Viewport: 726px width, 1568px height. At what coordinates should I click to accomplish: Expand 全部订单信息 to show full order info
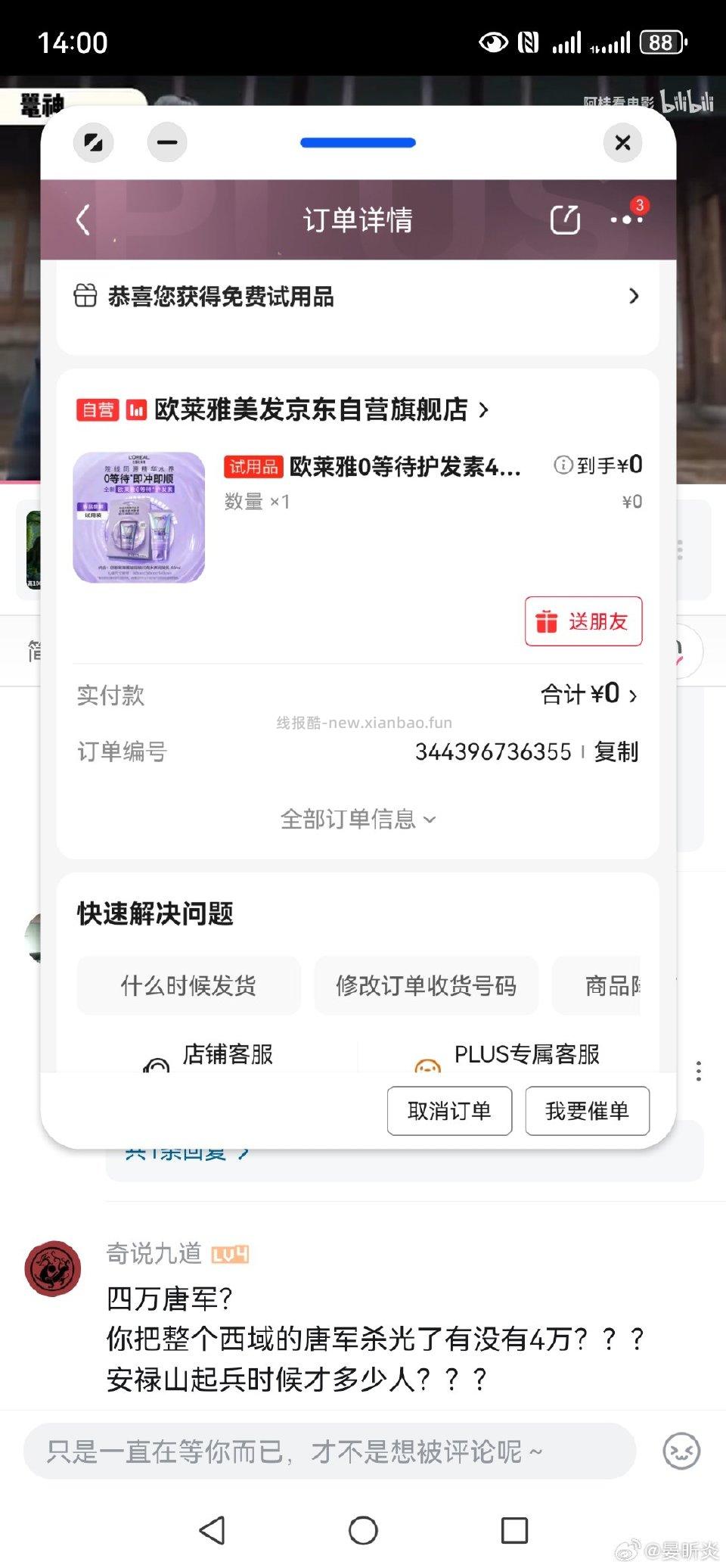pos(358,819)
